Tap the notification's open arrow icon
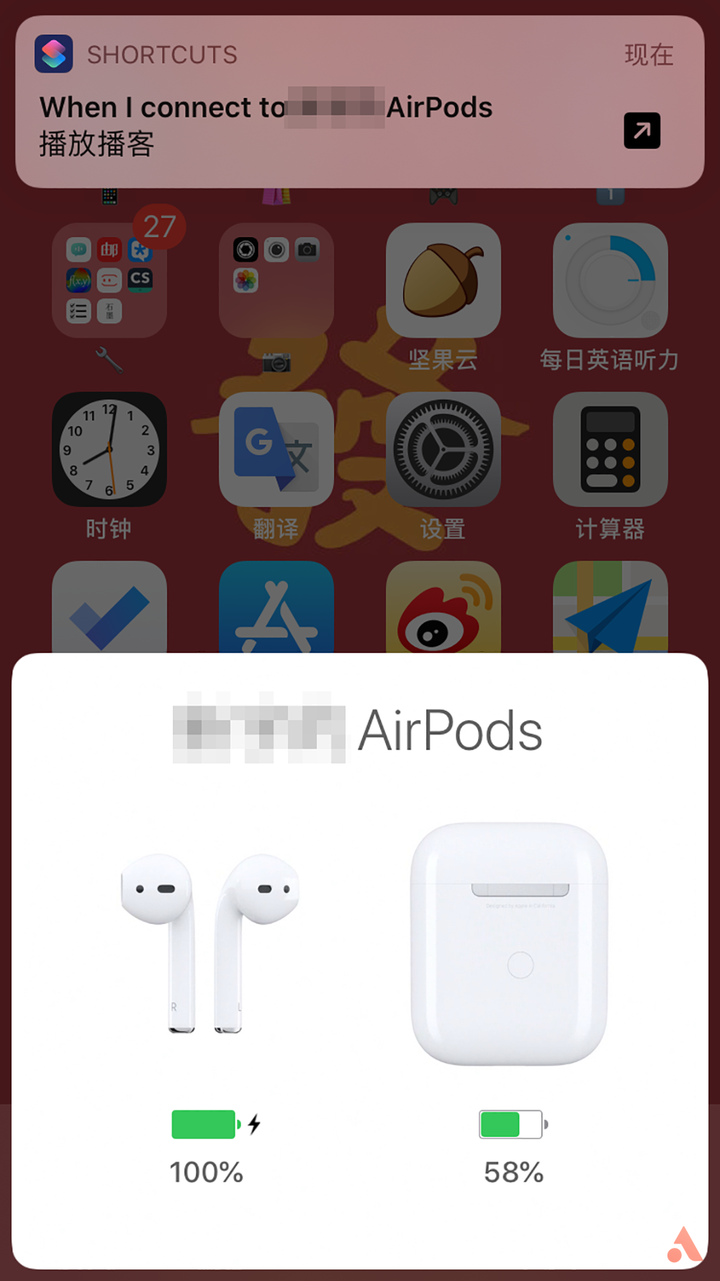The image size is (720, 1281). click(x=642, y=130)
